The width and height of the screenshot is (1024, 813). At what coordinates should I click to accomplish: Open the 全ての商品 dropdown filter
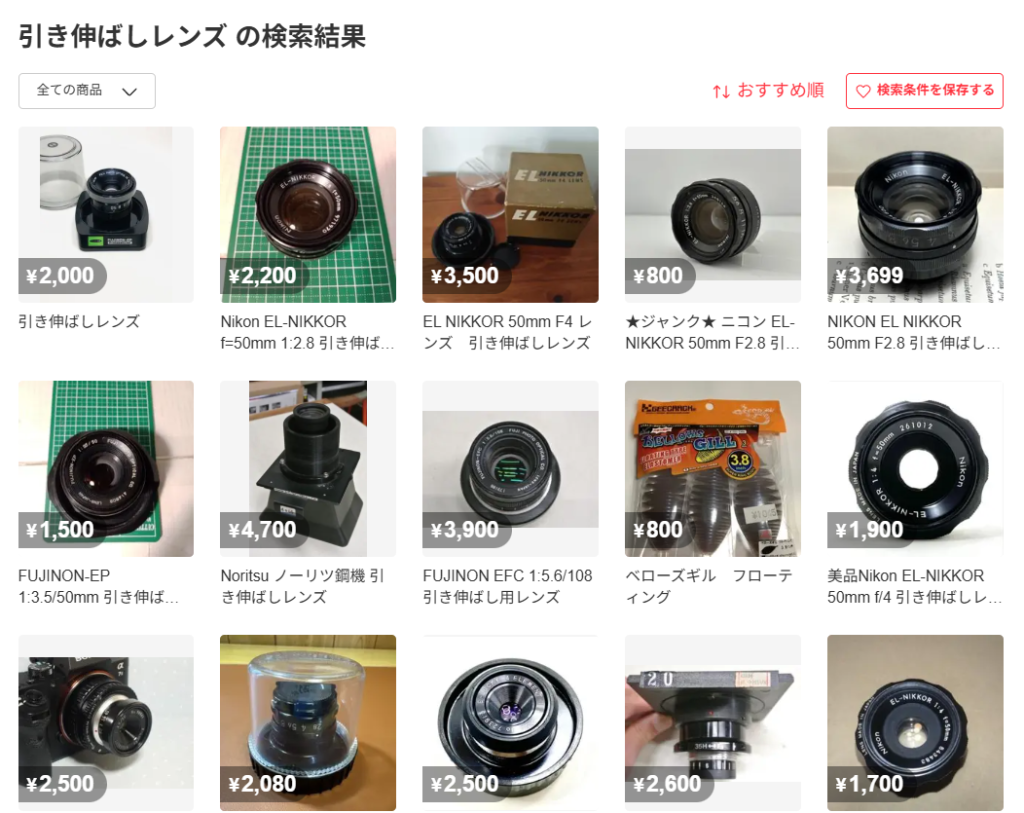pyautogui.click(x=87, y=91)
